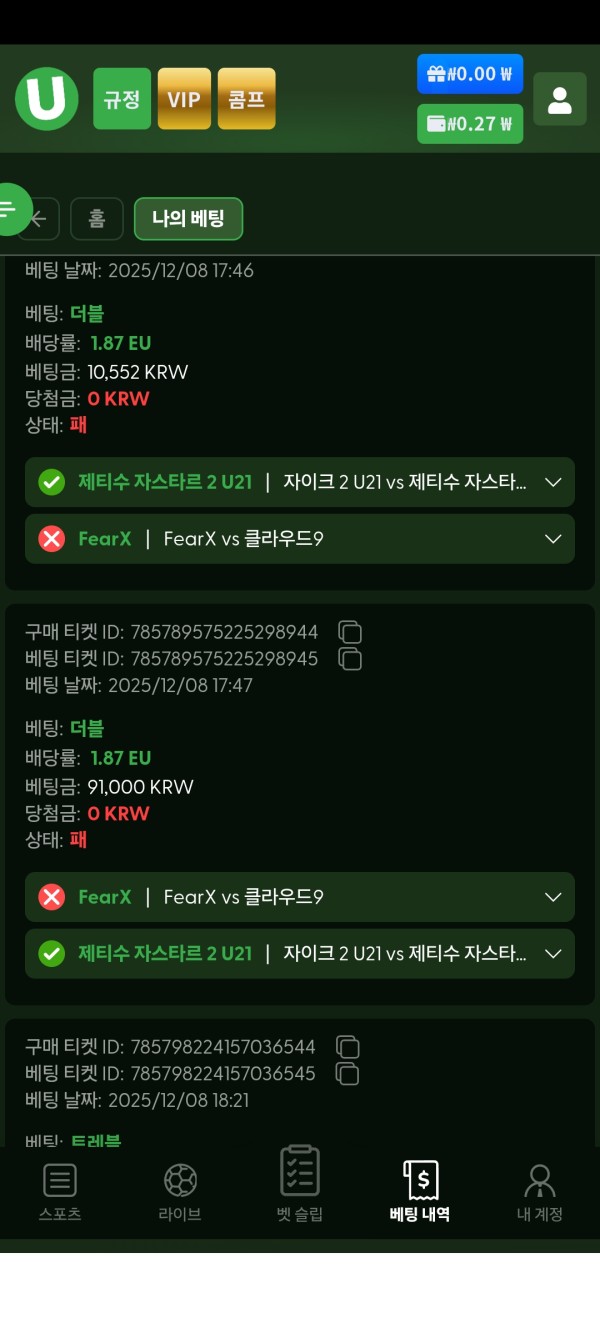Copy purchase ticket ID 785789575225298944
600x1333 pixels.
350,632
